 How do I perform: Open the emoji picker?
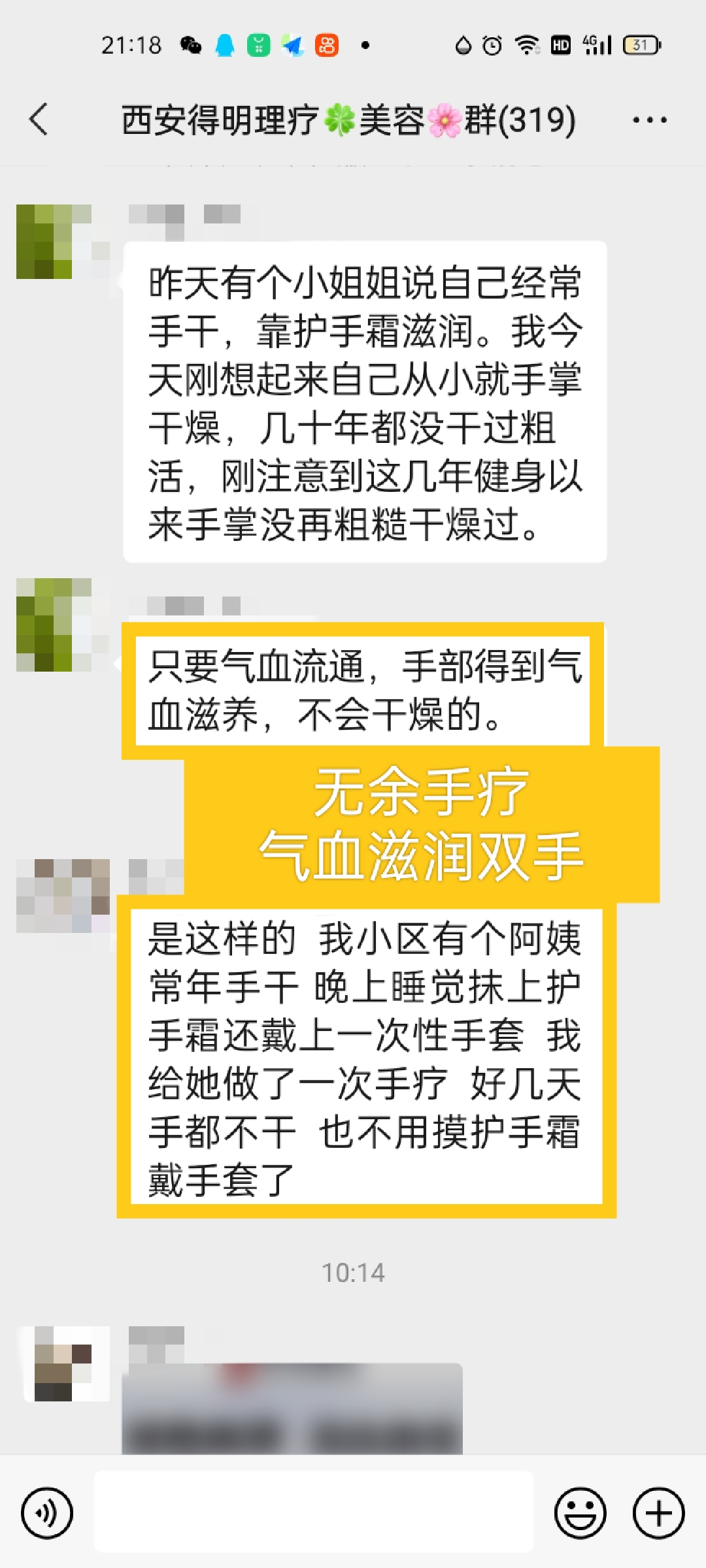click(580, 1513)
